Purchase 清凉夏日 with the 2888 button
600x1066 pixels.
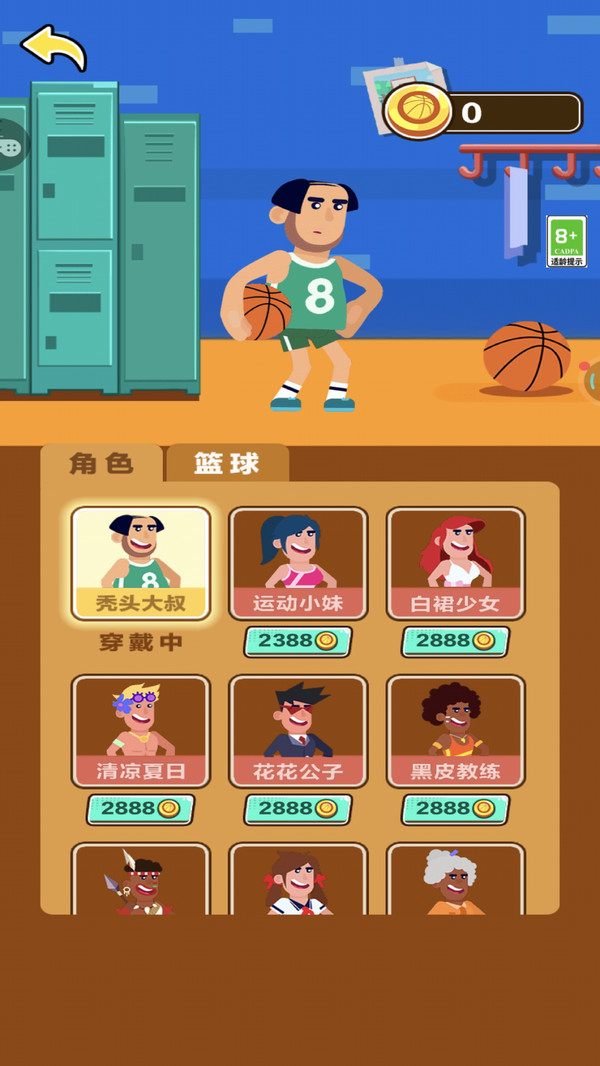point(140,809)
